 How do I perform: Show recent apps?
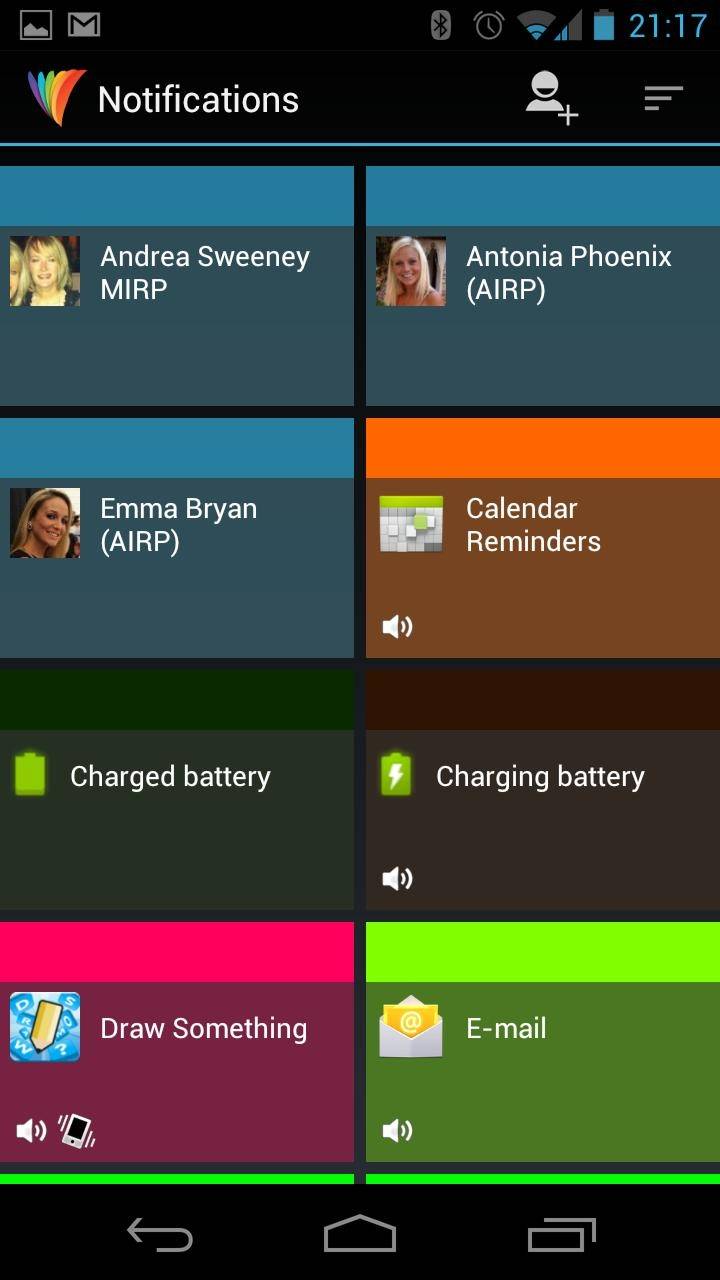point(561,1236)
